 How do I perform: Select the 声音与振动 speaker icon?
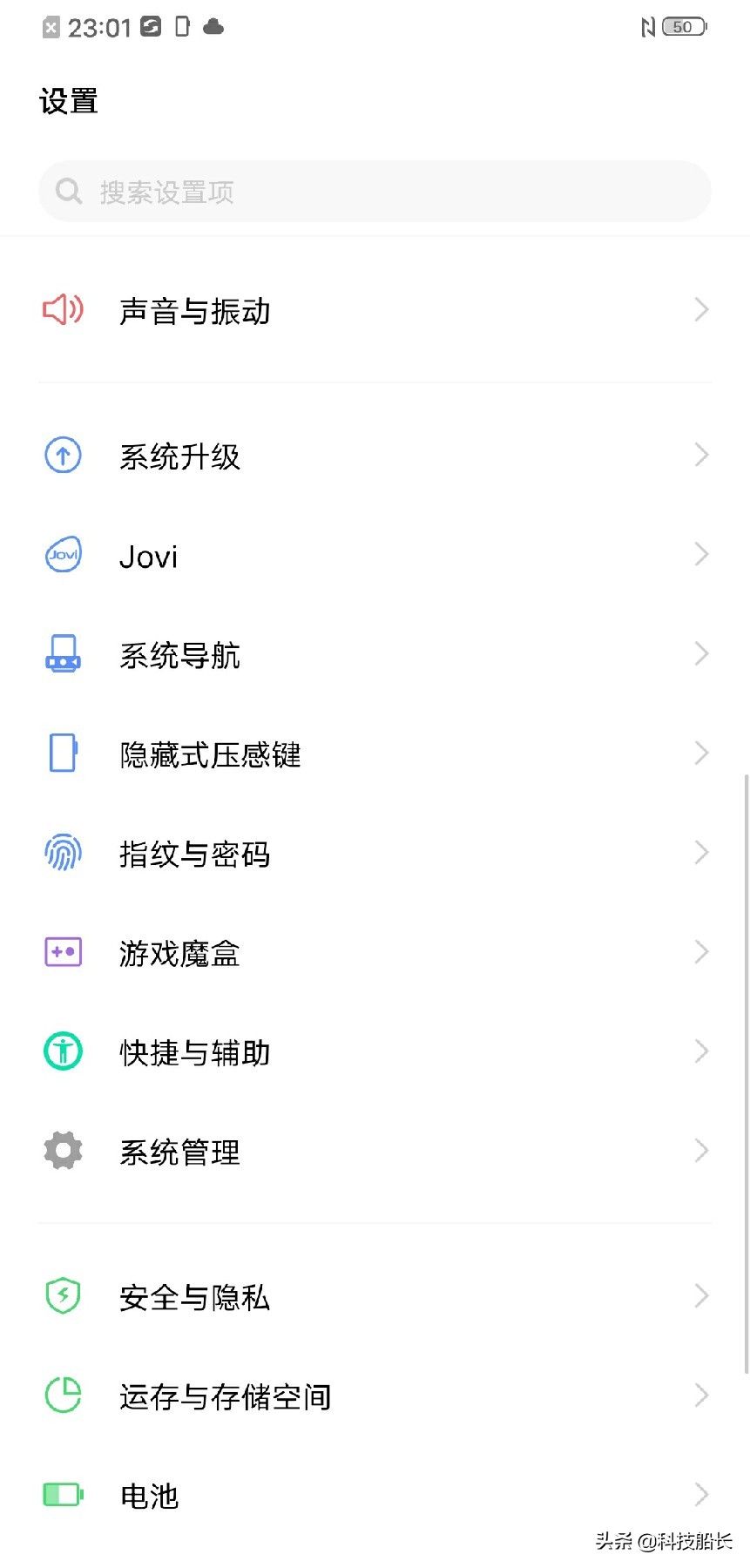click(62, 310)
